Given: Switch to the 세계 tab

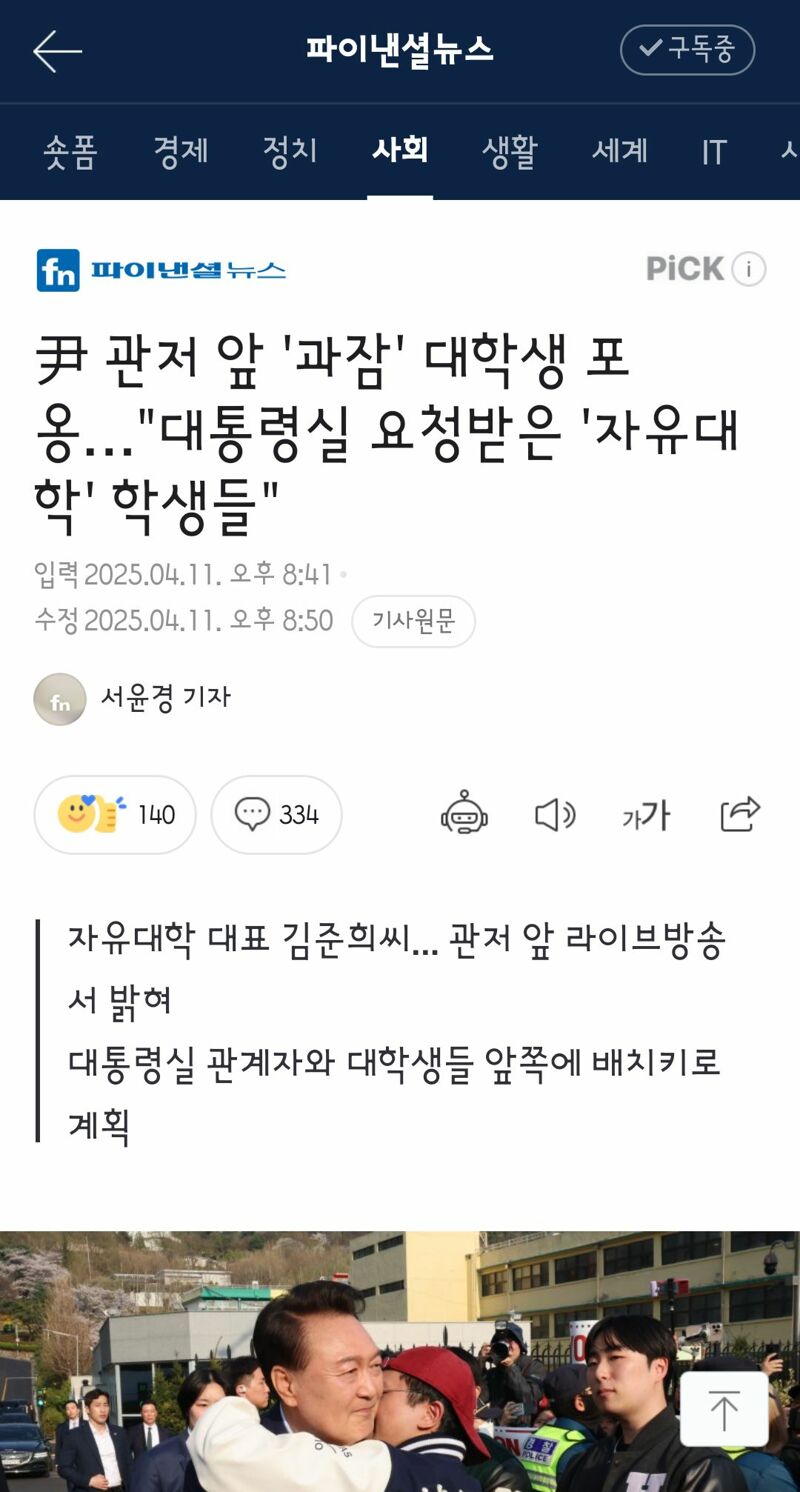Looking at the screenshot, I should point(620,151).
